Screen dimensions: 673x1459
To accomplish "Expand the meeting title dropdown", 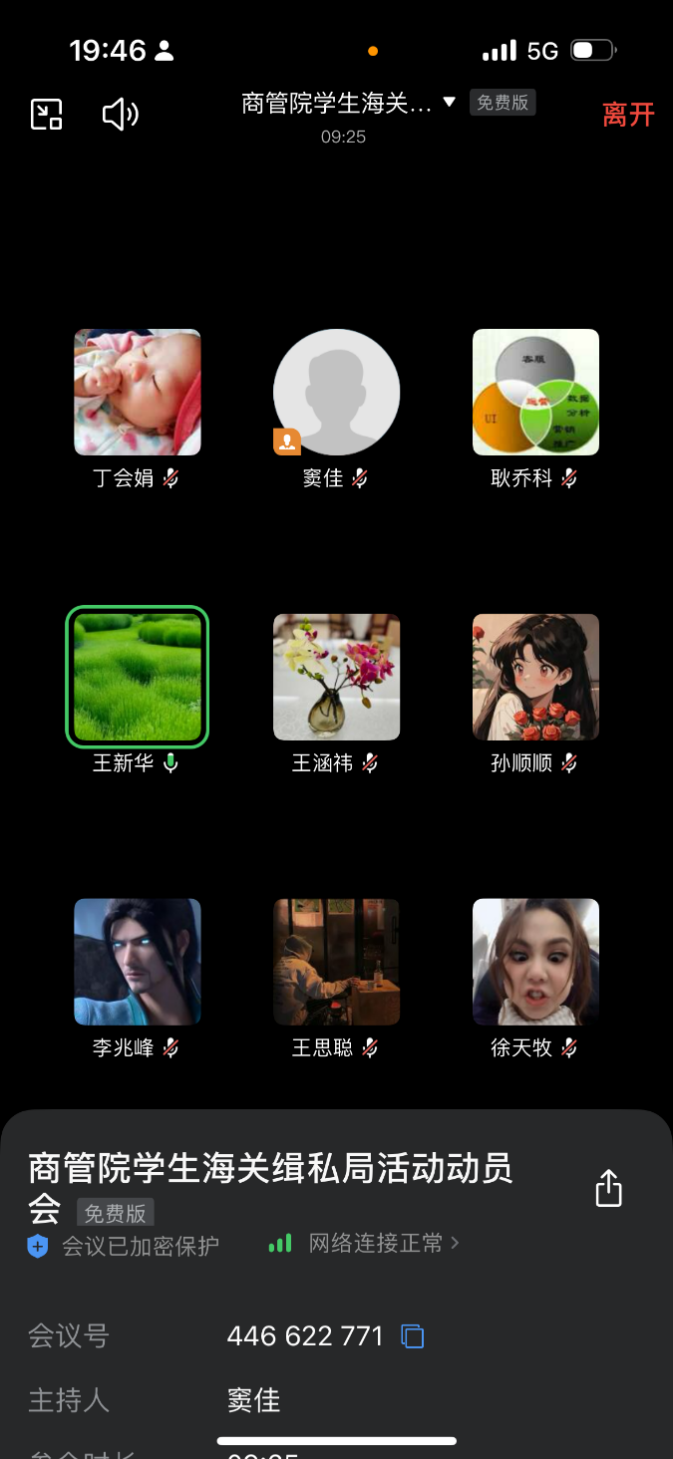I will [449, 102].
